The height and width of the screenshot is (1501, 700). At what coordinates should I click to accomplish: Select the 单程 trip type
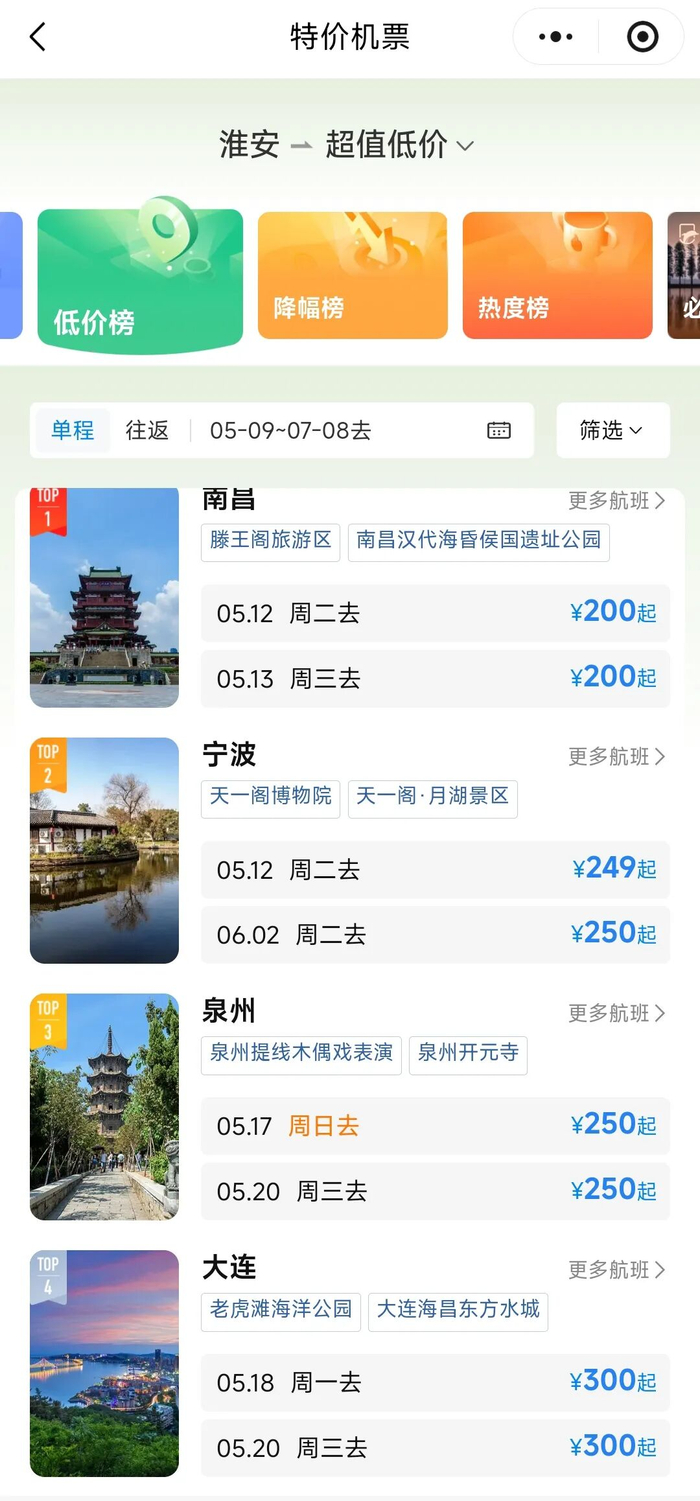coord(73,430)
